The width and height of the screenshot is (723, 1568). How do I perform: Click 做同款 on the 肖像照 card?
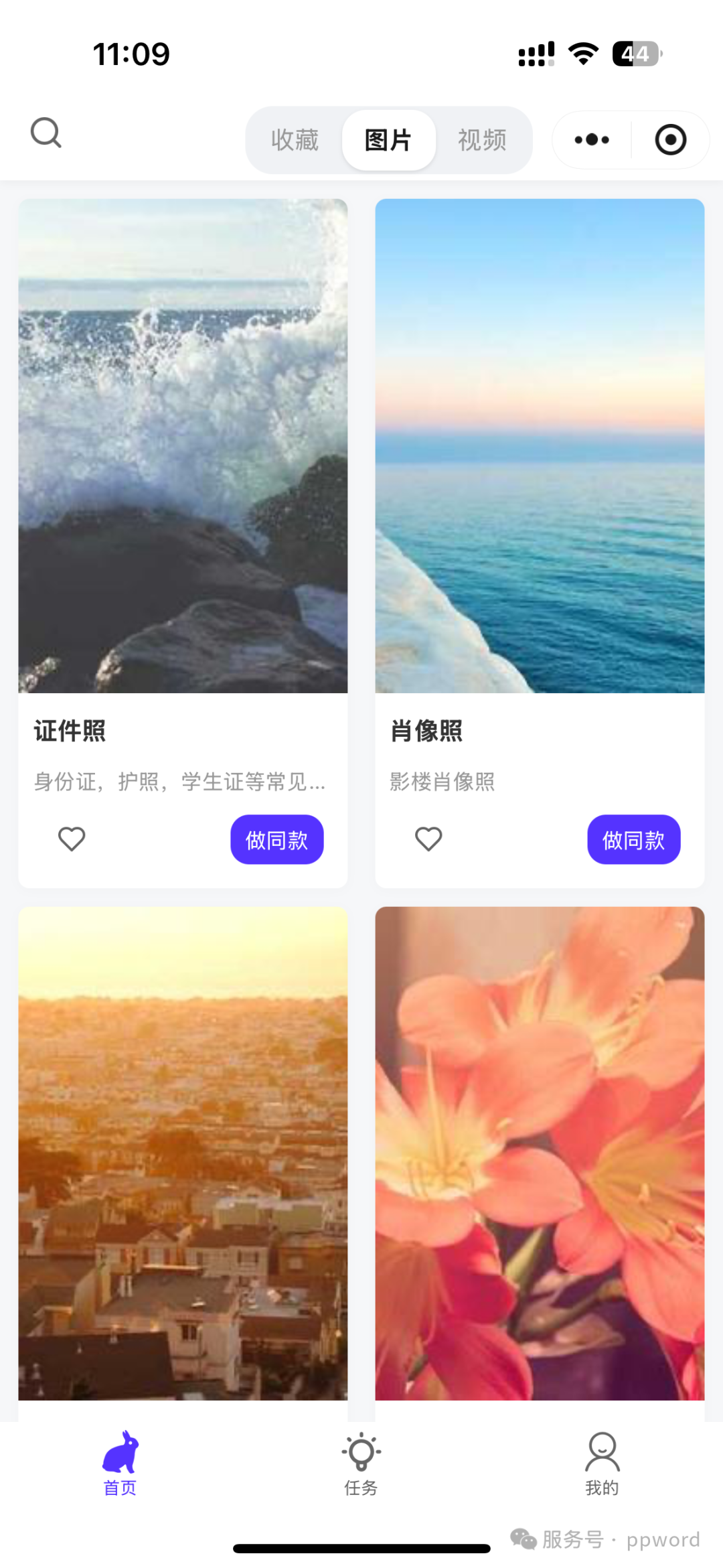click(x=633, y=839)
